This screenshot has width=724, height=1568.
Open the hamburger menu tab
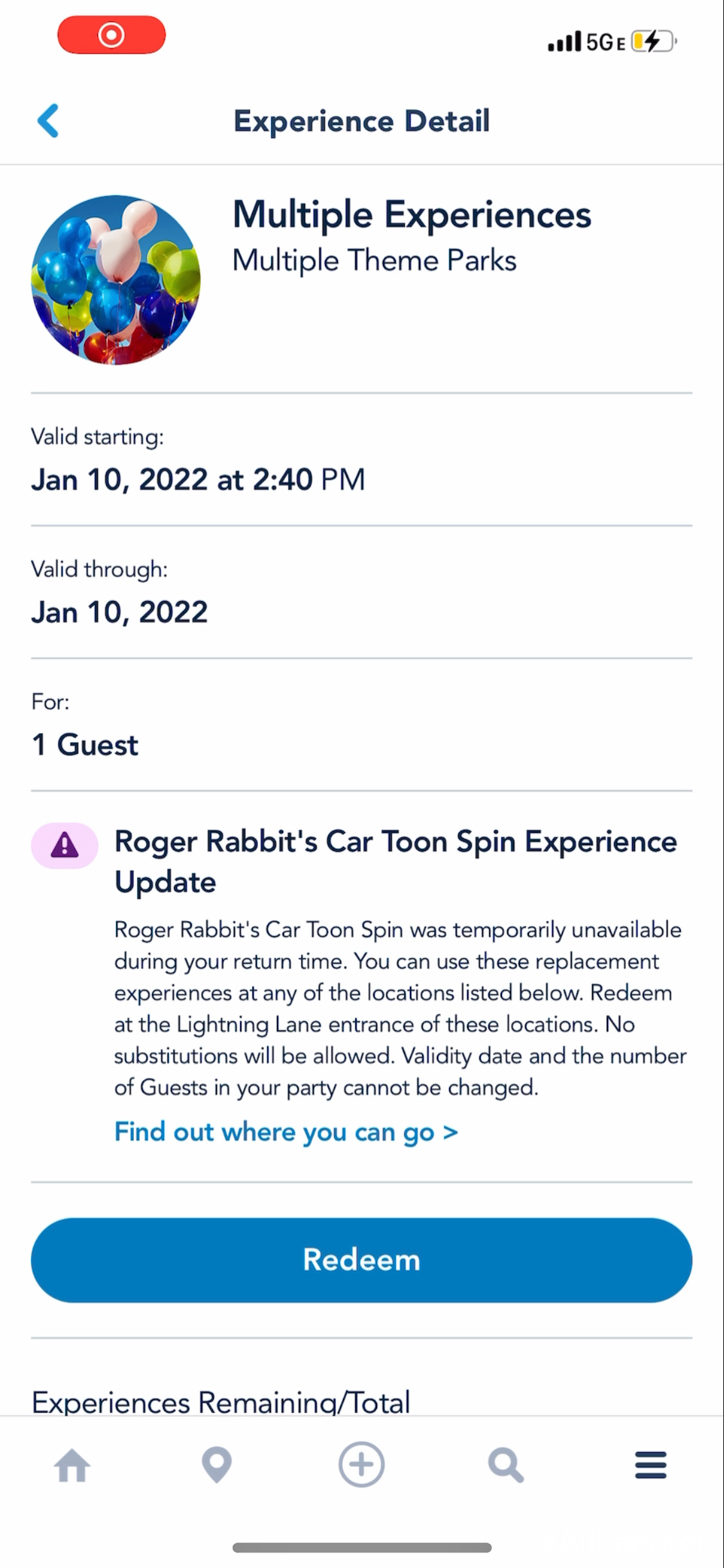click(651, 1465)
